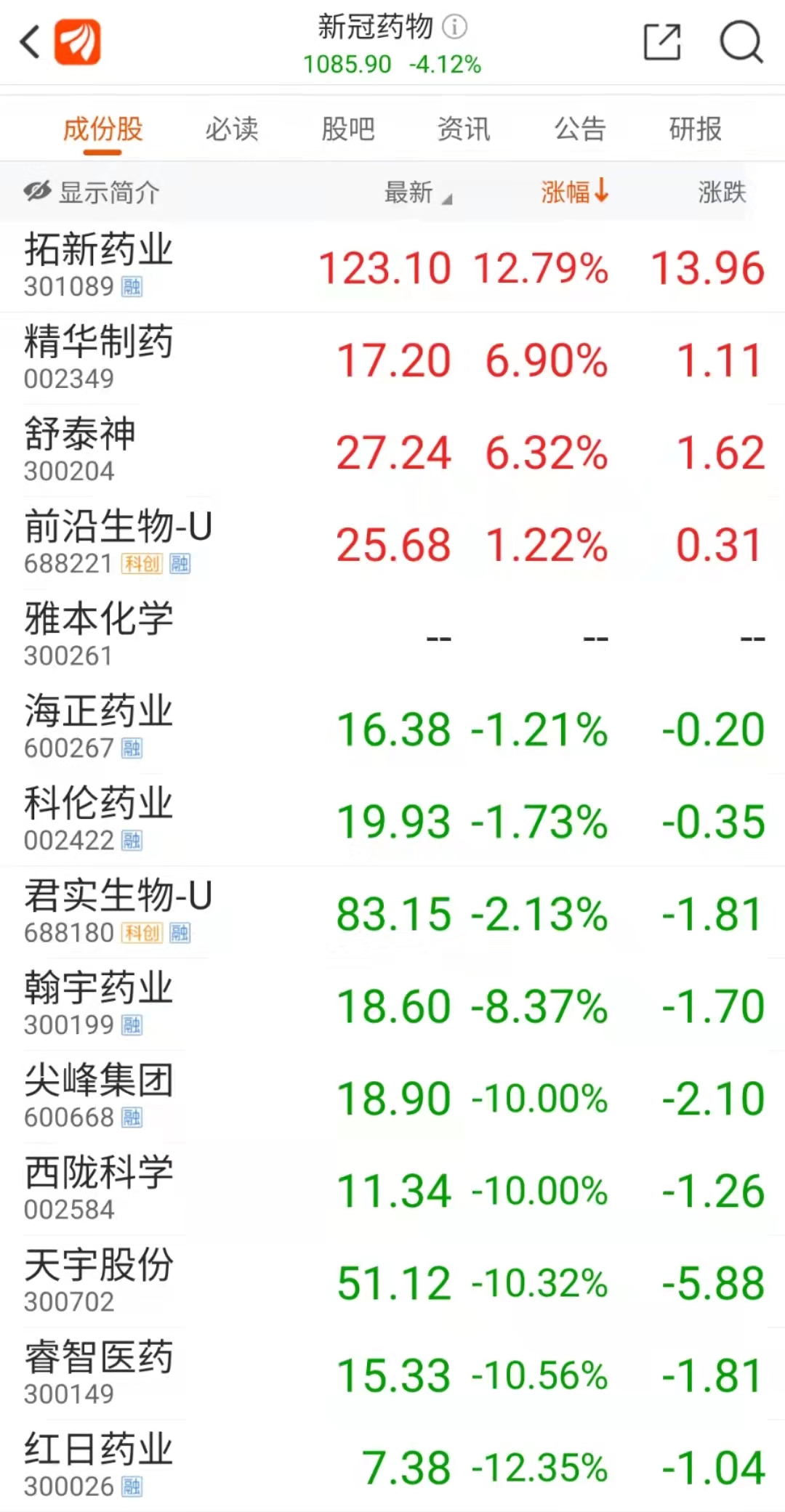Open 前沿生物-U stock details
This screenshot has width=785, height=1512.
(118, 542)
